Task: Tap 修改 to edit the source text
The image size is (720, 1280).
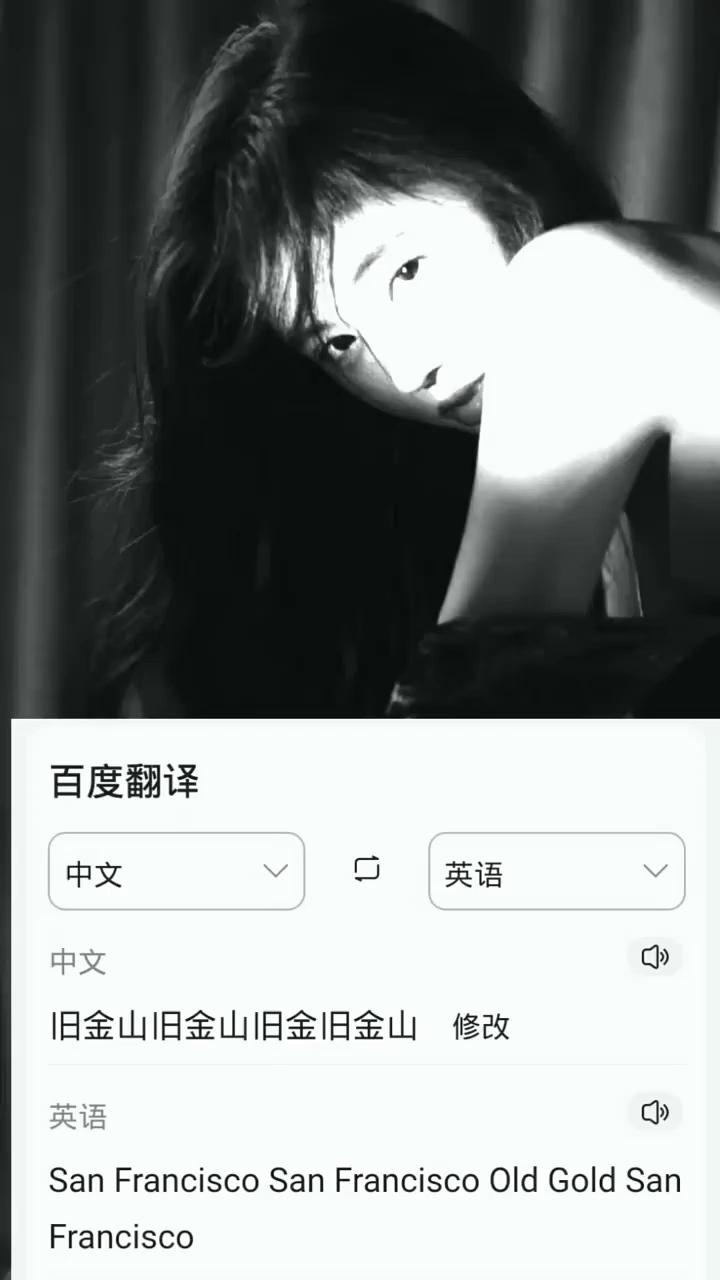Action: pos(481,1026)
